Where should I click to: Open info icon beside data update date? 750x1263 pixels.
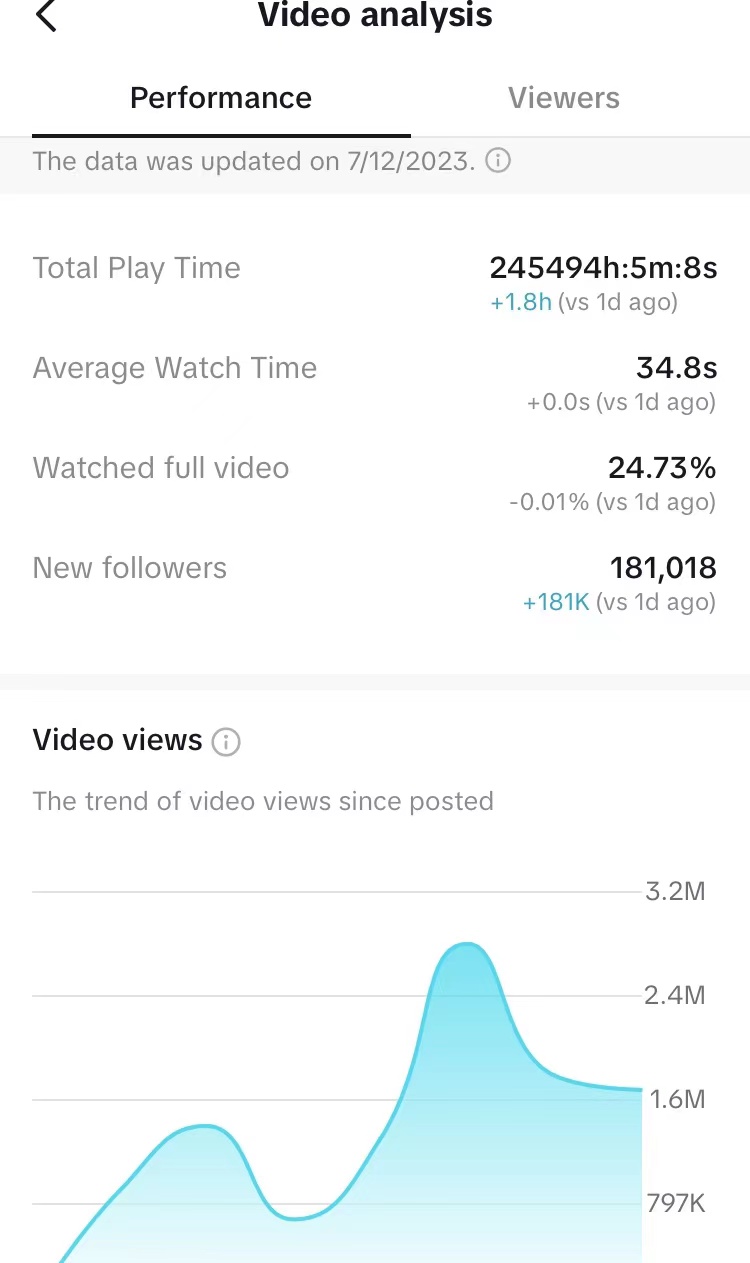(x=498, y=161)
